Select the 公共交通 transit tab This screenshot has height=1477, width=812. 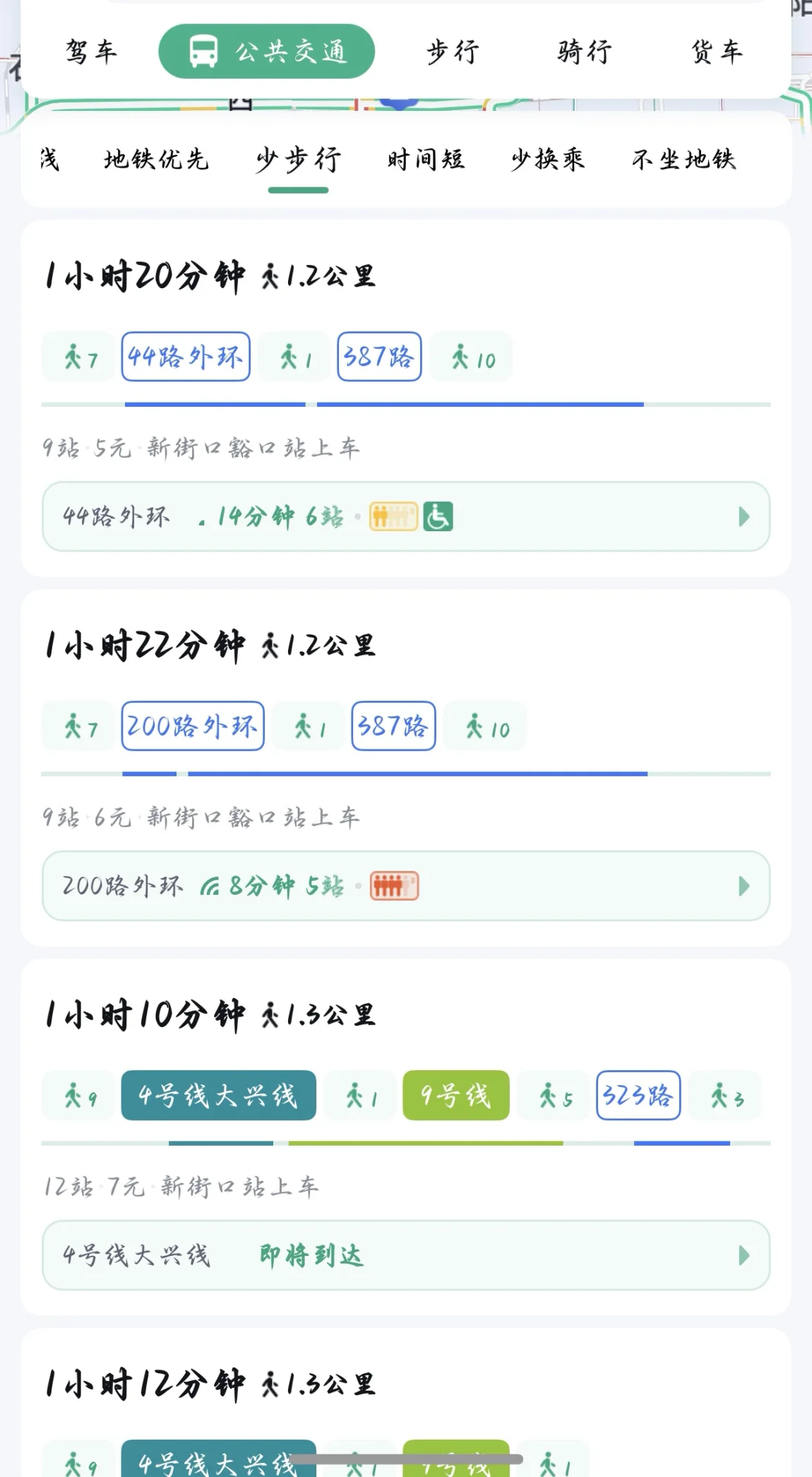pyautogui.click(x=266, y=52)
